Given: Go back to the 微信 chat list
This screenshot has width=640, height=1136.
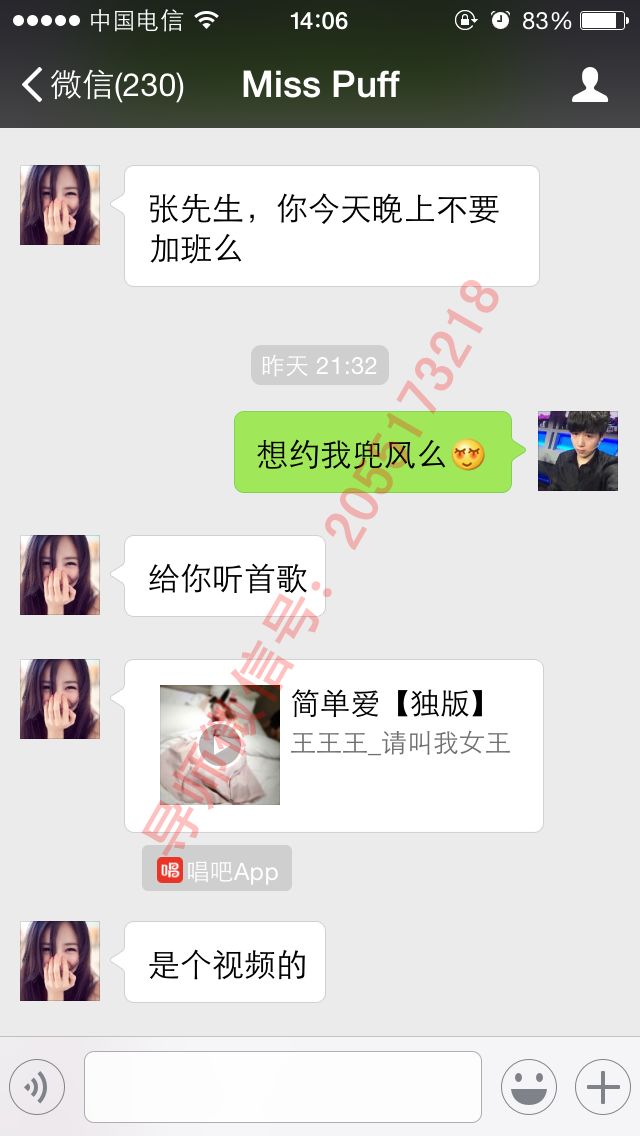Looking at the screenshot, I should pos(102,85).
